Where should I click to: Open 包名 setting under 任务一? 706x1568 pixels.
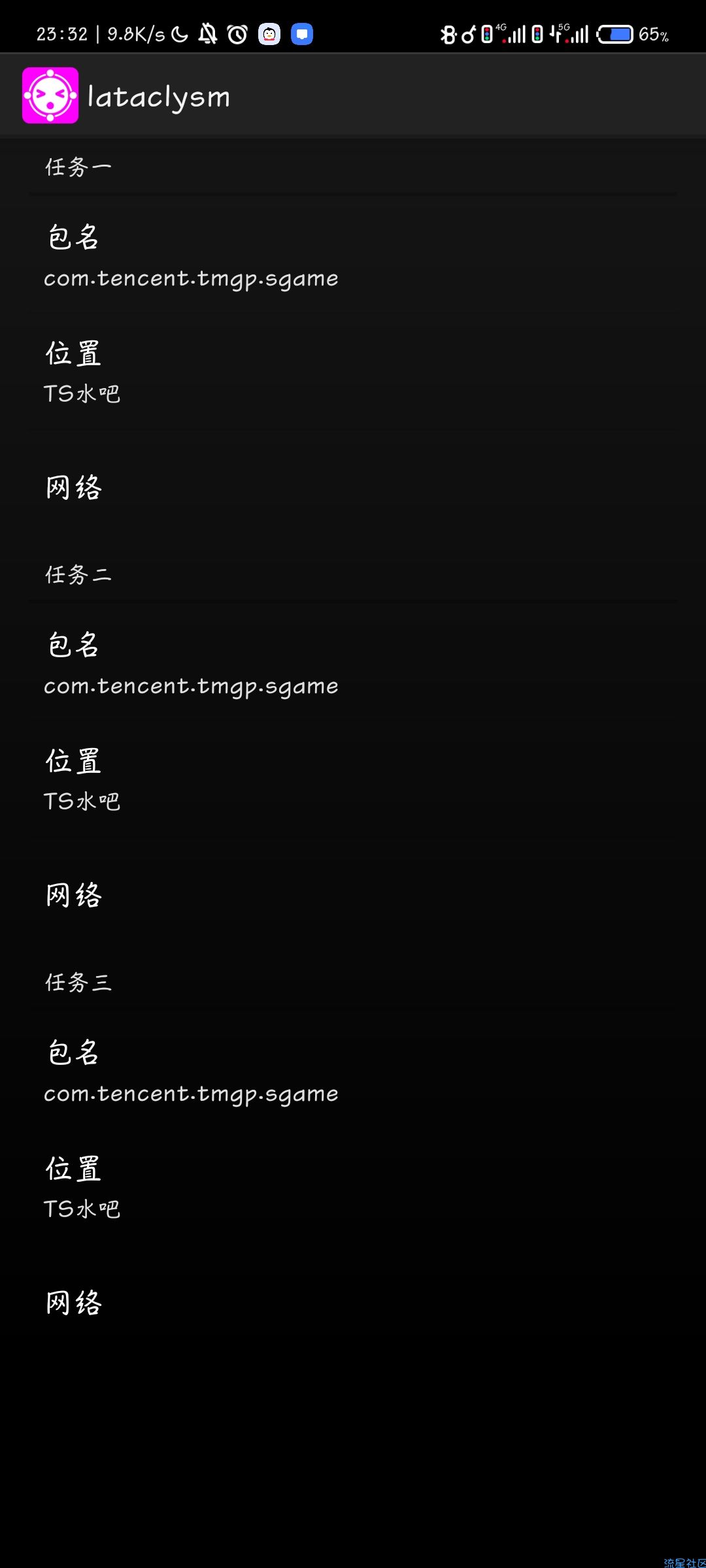[353, 256]
